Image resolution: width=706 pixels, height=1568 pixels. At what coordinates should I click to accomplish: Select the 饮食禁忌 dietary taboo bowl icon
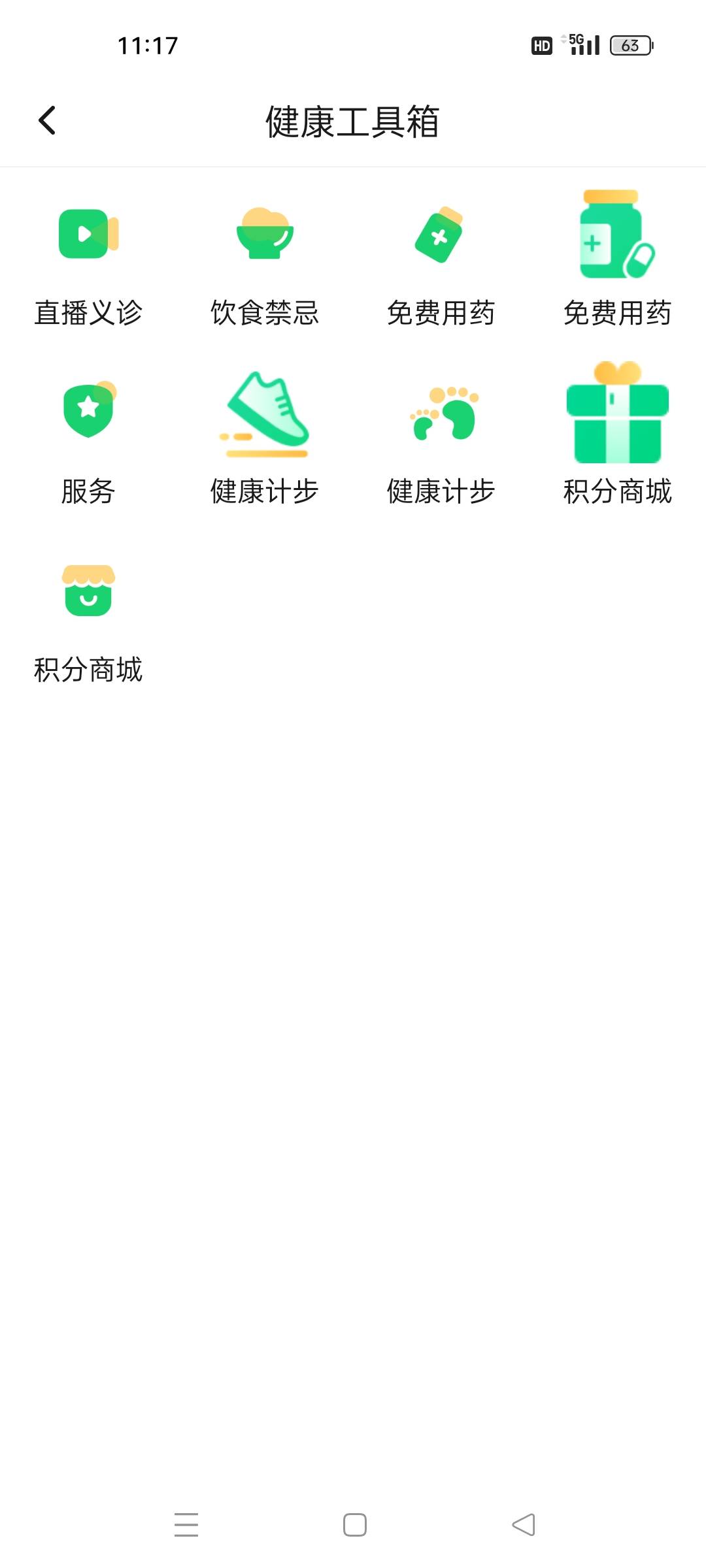coord(264,237)
